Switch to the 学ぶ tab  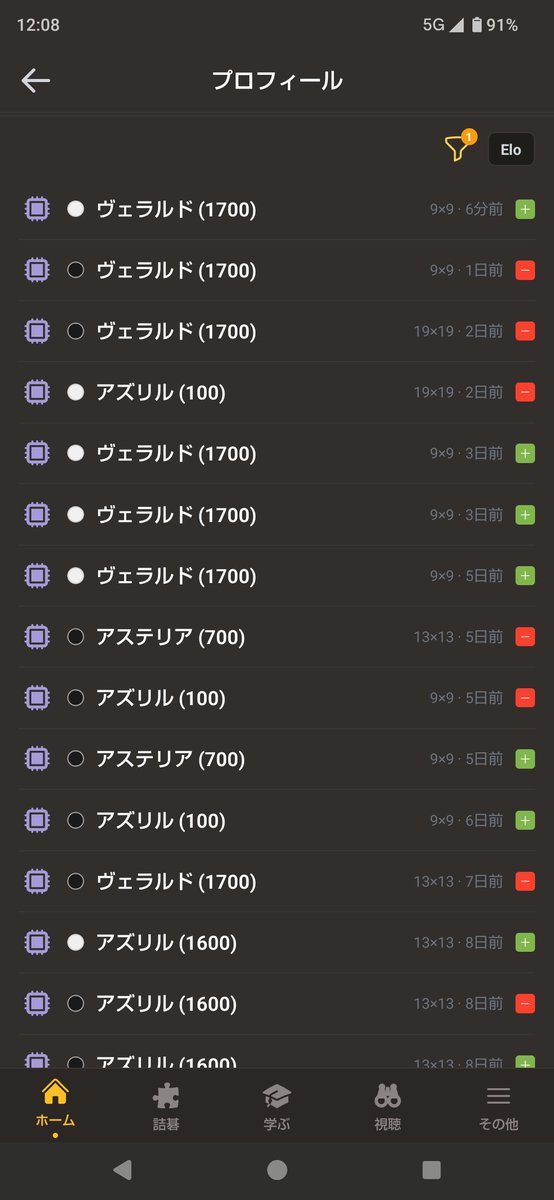[277, 1106]
